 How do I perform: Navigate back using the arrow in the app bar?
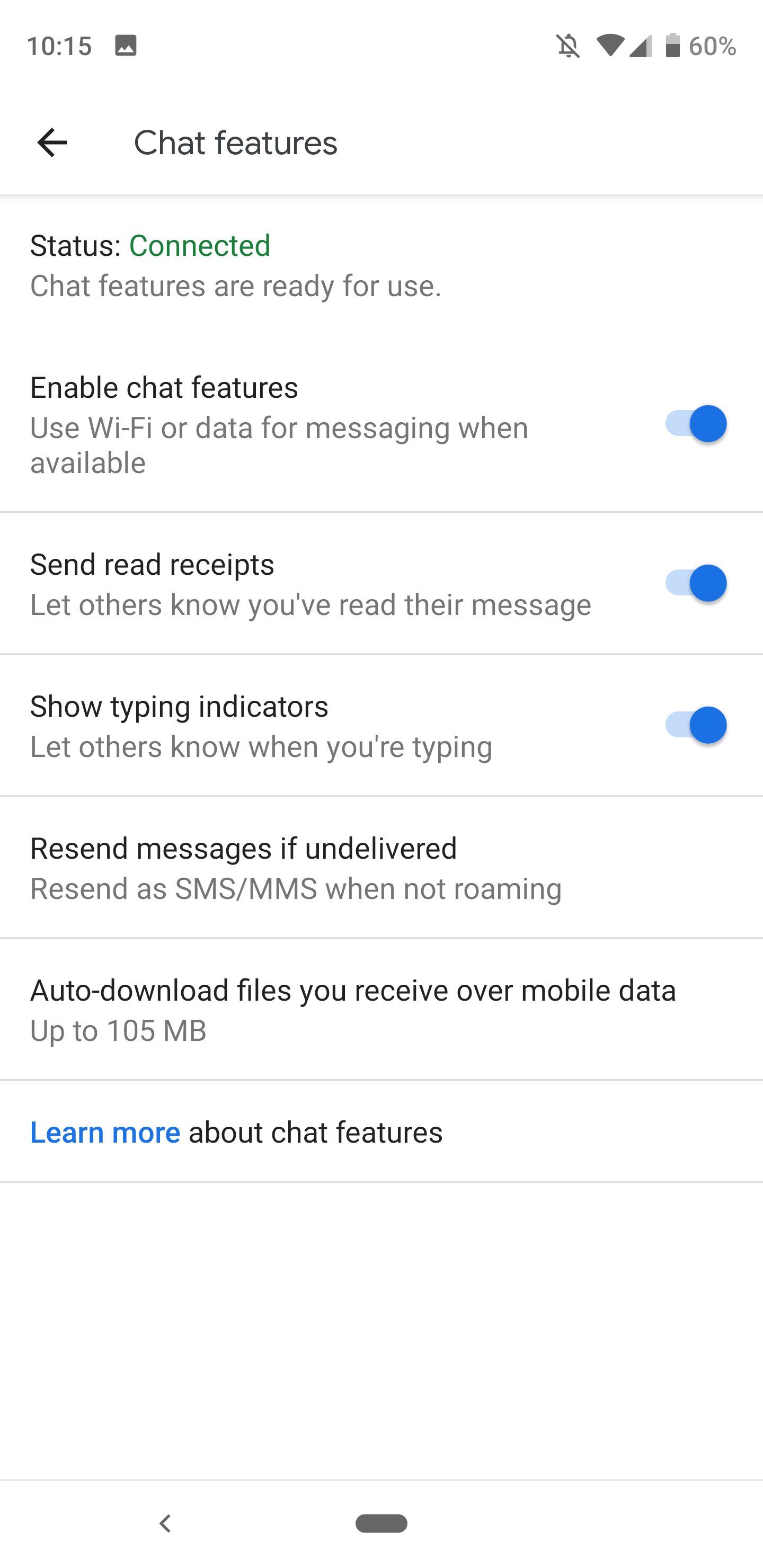(52, 142)
